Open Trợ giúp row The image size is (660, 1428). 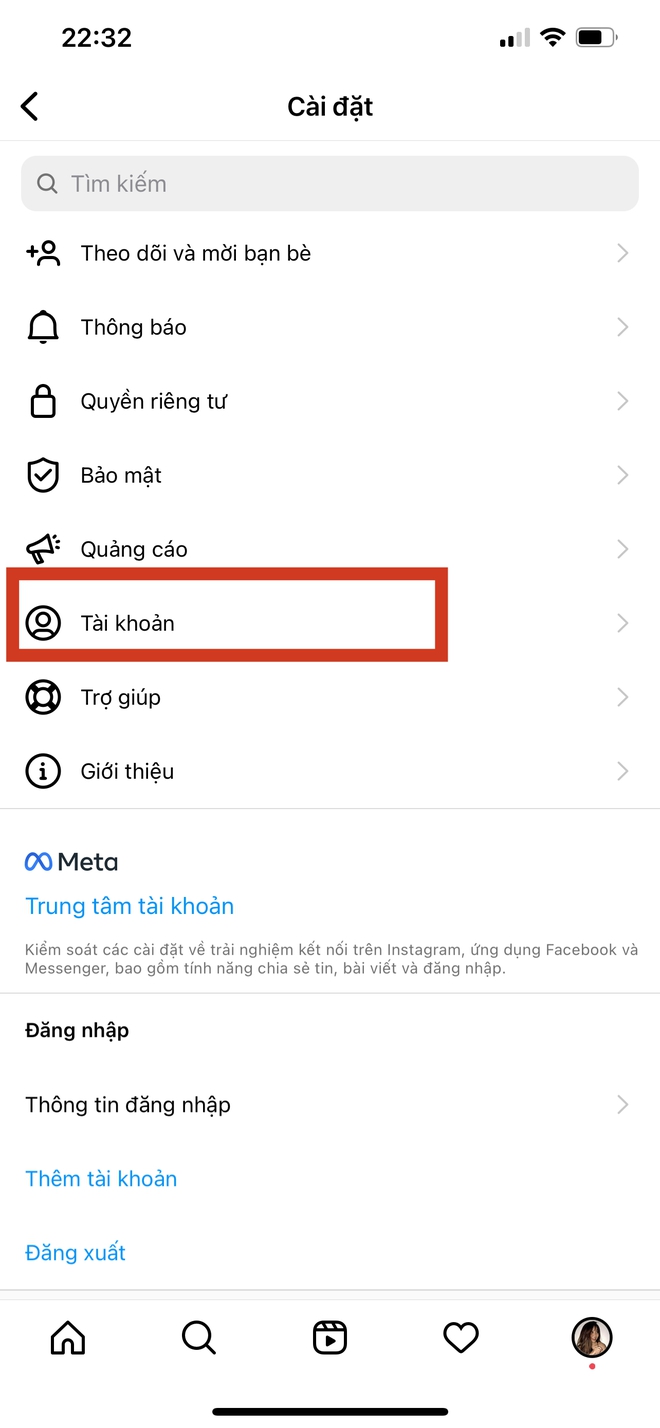click(x=330, y=697)
